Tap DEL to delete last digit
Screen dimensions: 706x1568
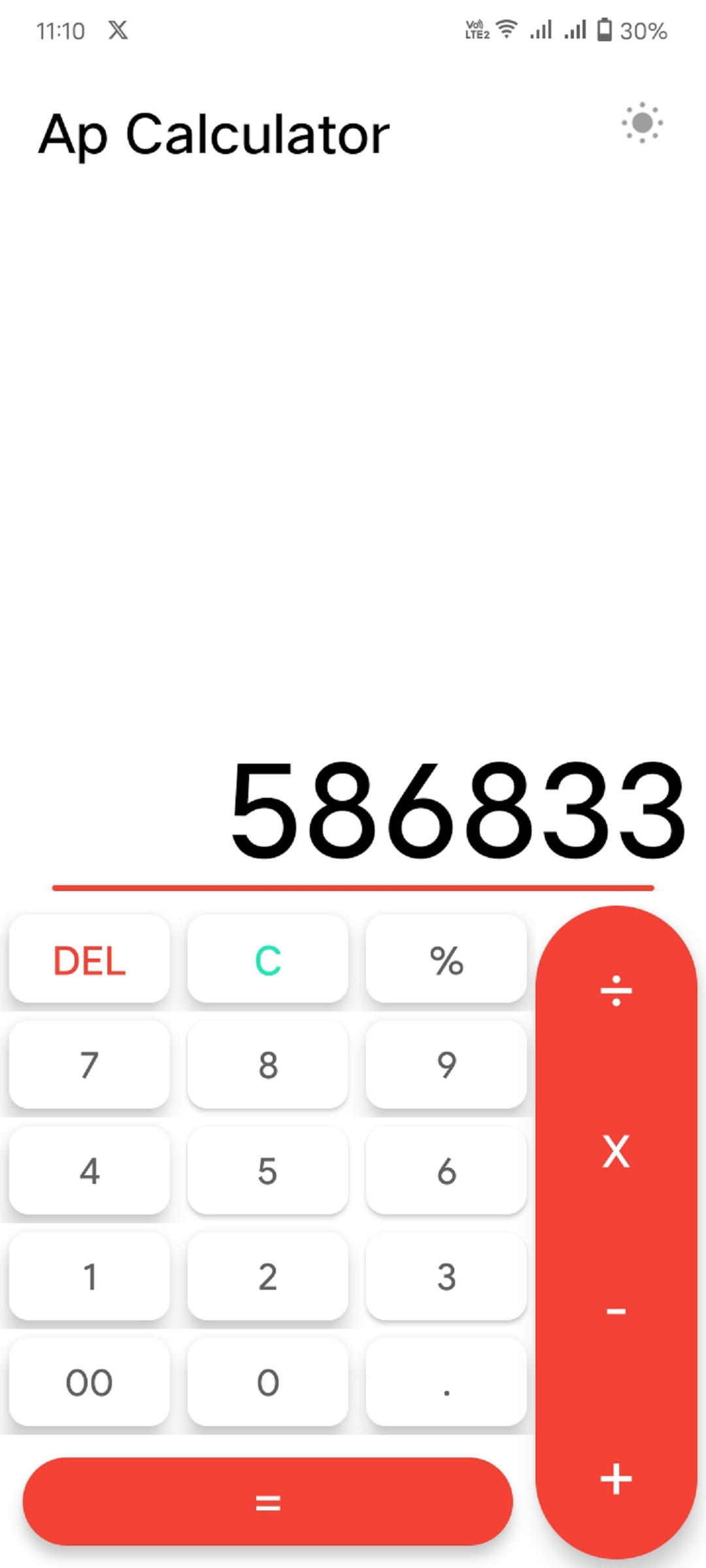point(90,960)
